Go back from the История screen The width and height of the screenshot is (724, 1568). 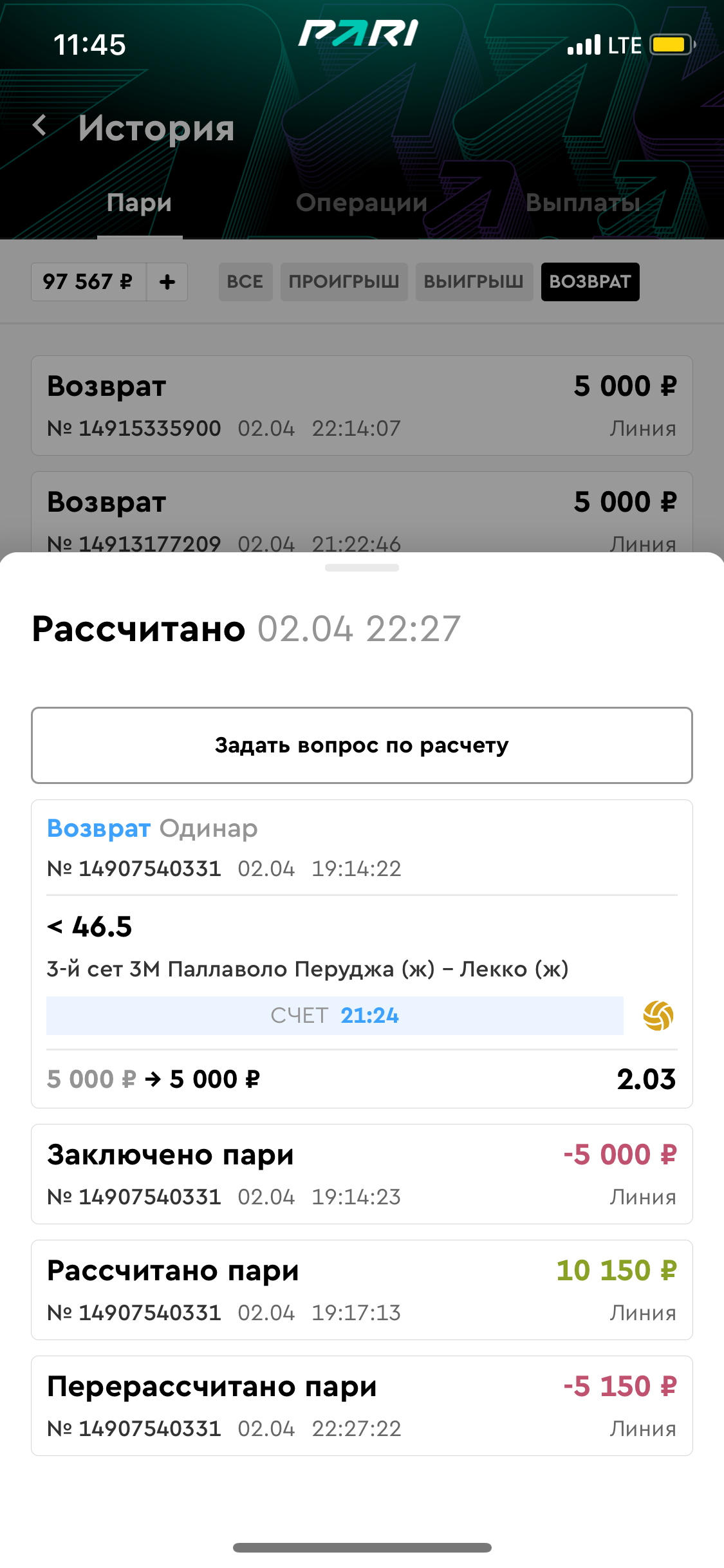point(40,126)
